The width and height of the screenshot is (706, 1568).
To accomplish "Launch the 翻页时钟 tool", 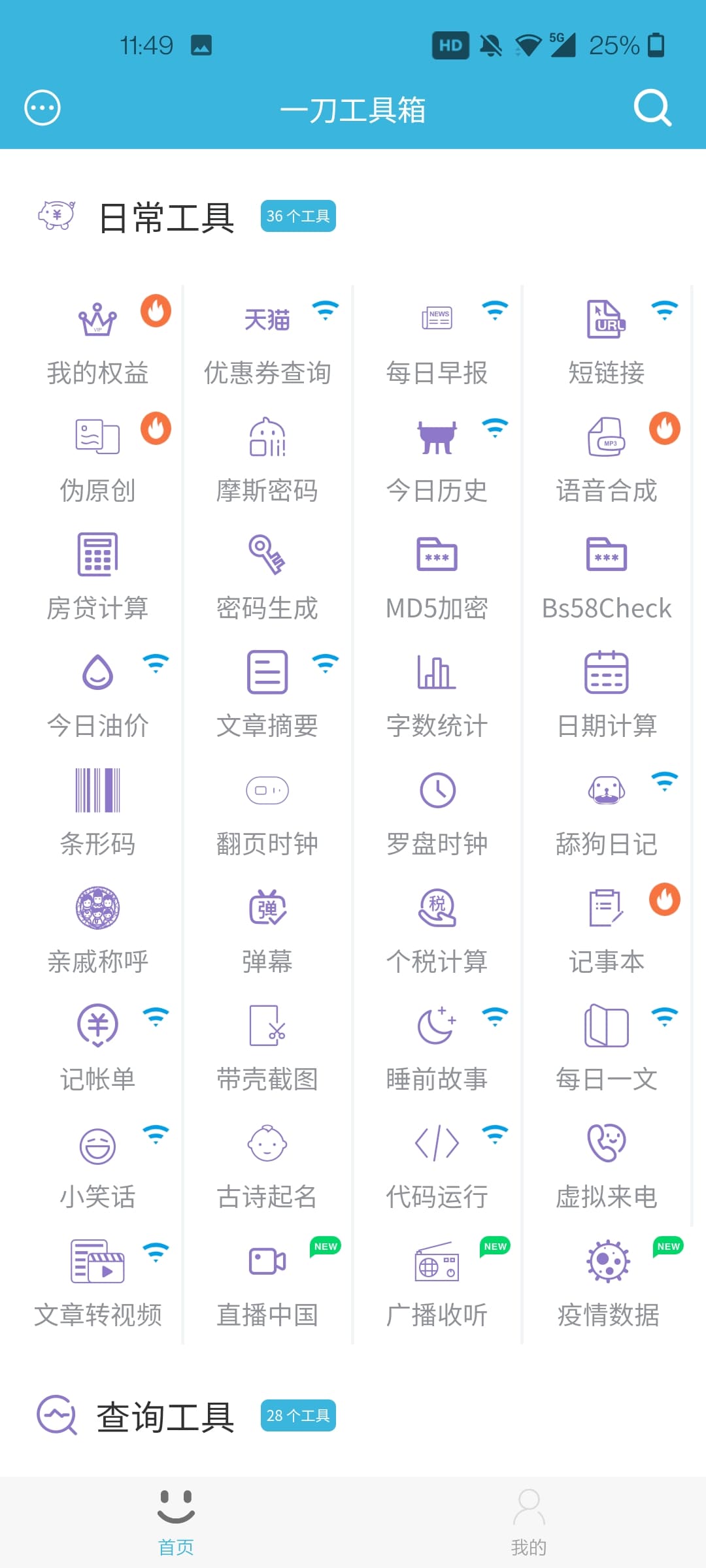I will [267, 815].
